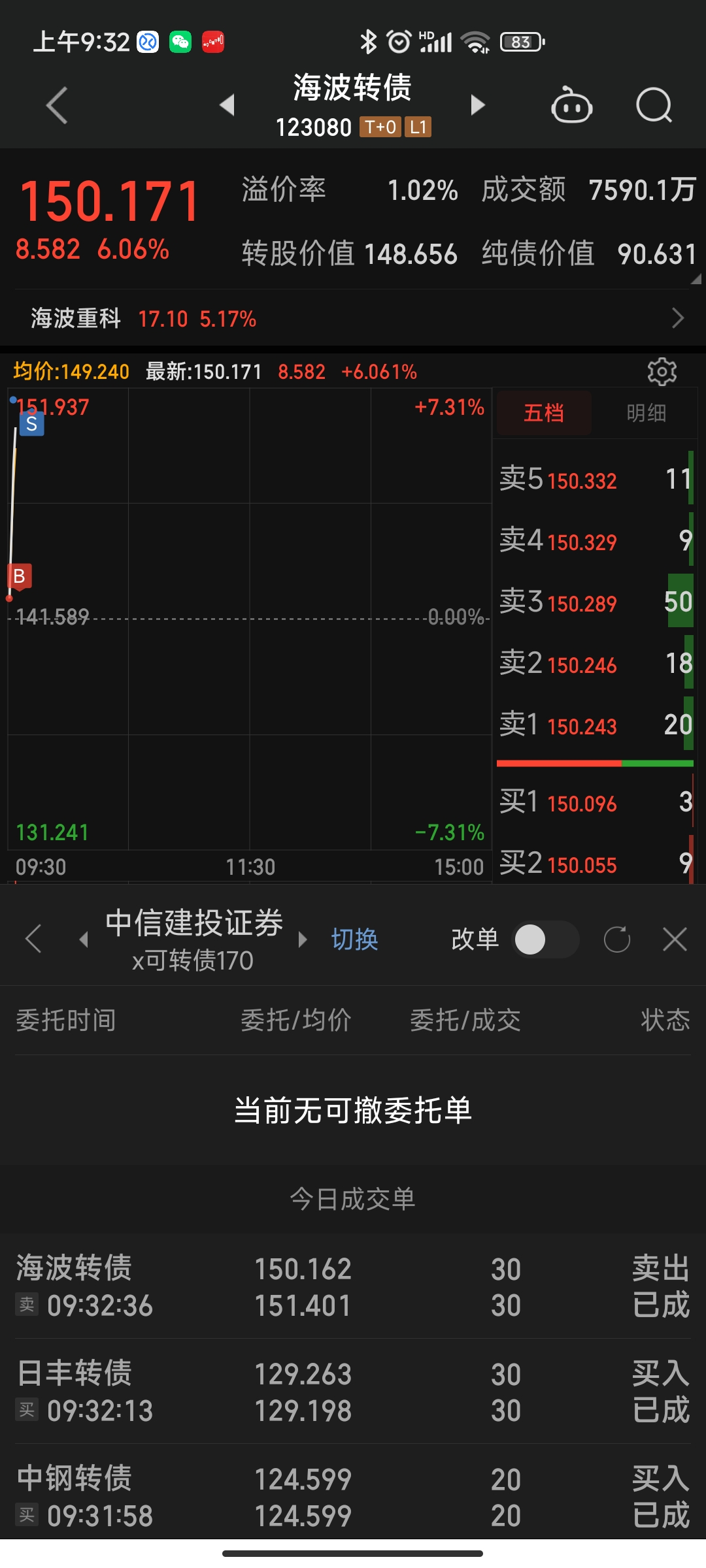Open the 海波重科 underlying stock row
Viewport: 706px width, 1568px height.
click(x=353, y=318)
